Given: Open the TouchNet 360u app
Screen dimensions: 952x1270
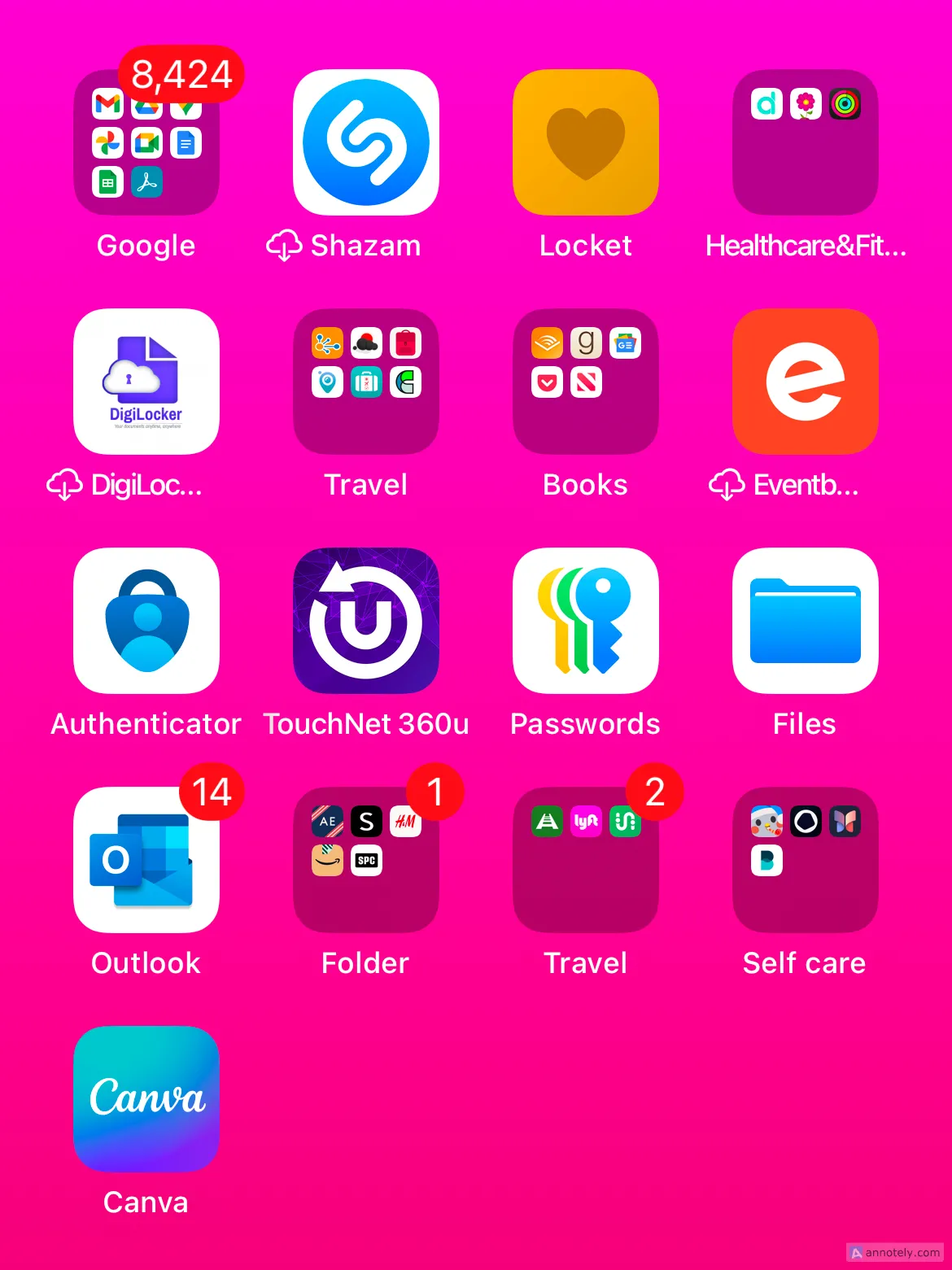Looking at the screenshot, I should click(365, 620).
